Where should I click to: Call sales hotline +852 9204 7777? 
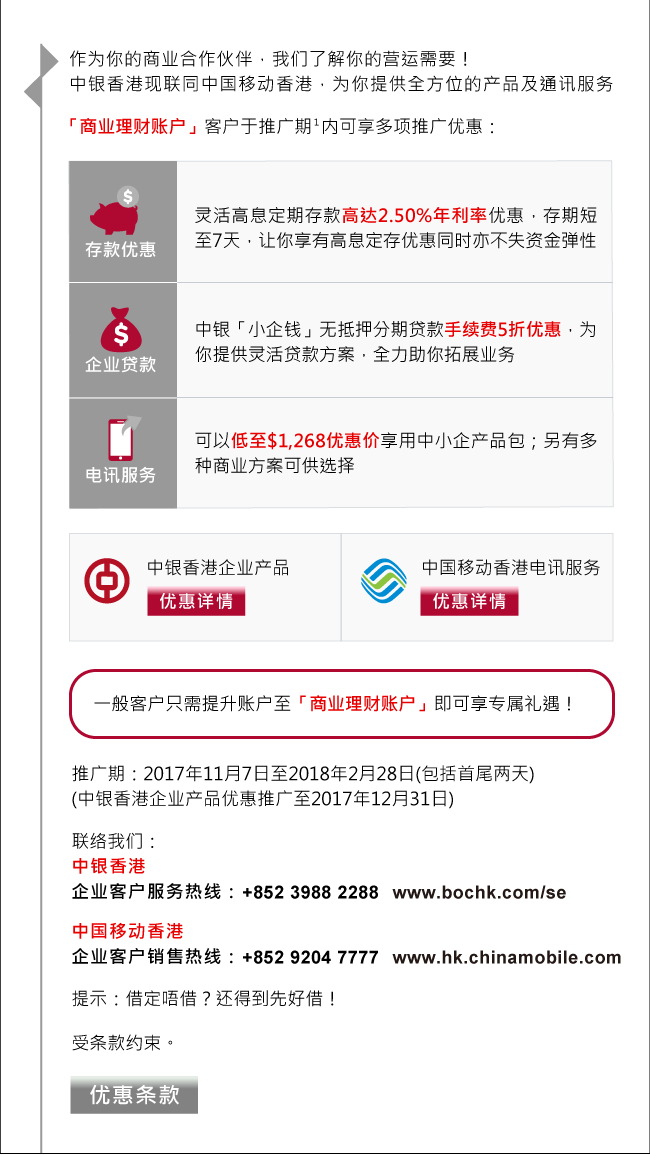coord(310,957)
